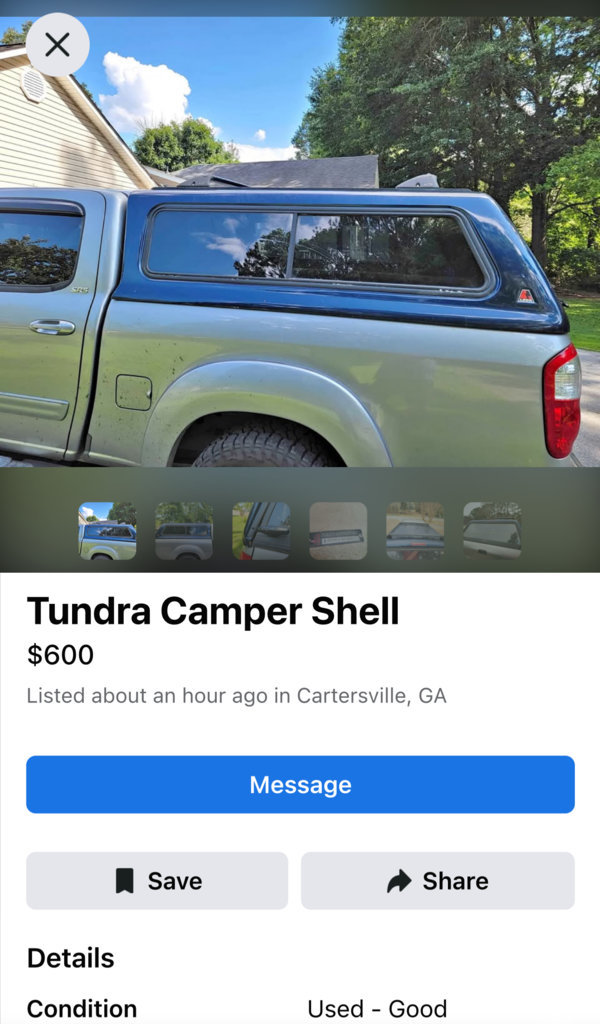Open the third photo thumbnail
Viewport: 600px width, 1024px height.
[x=261, y=531]
